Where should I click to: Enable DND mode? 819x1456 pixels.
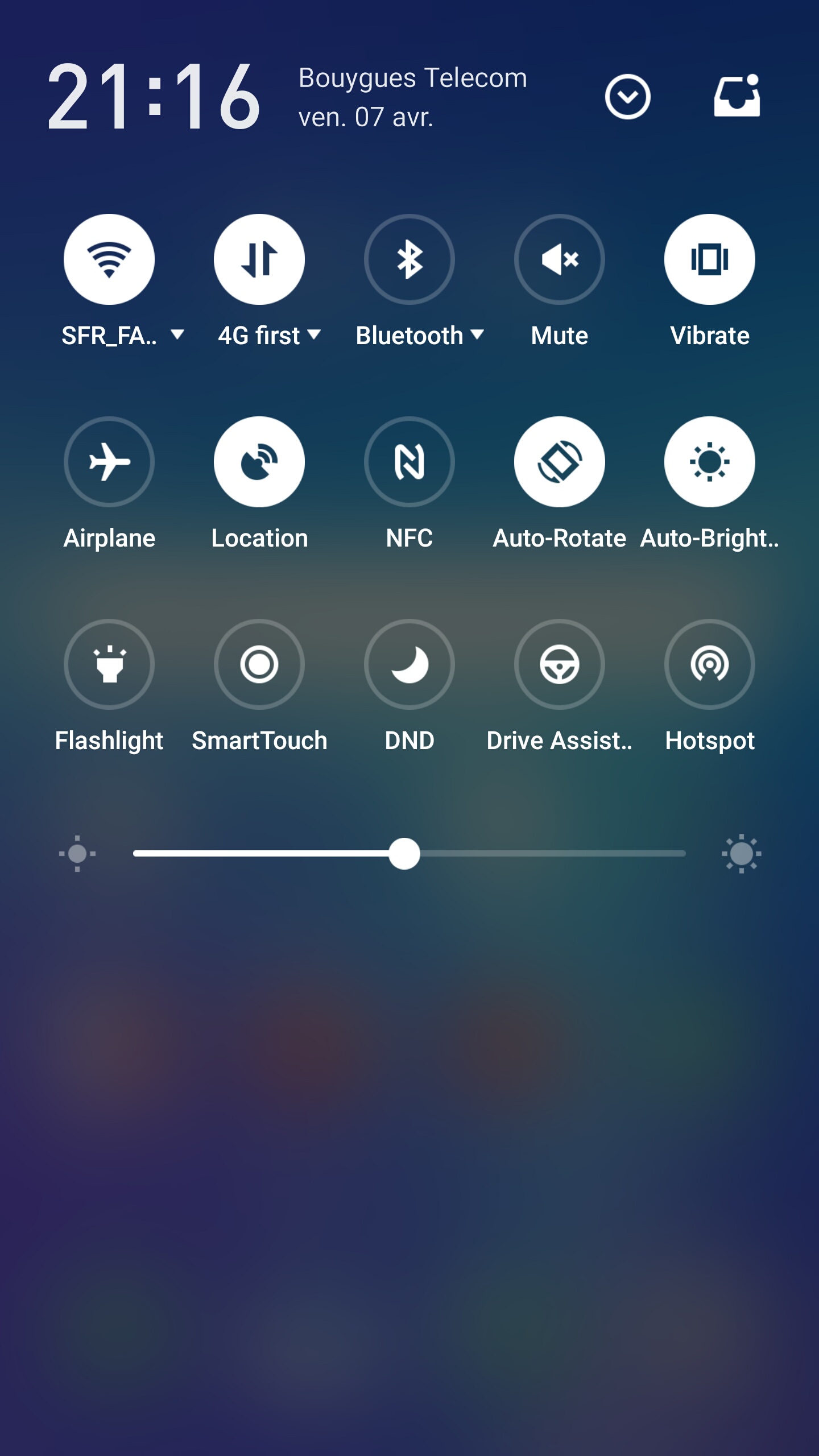[x=409, y=664]
